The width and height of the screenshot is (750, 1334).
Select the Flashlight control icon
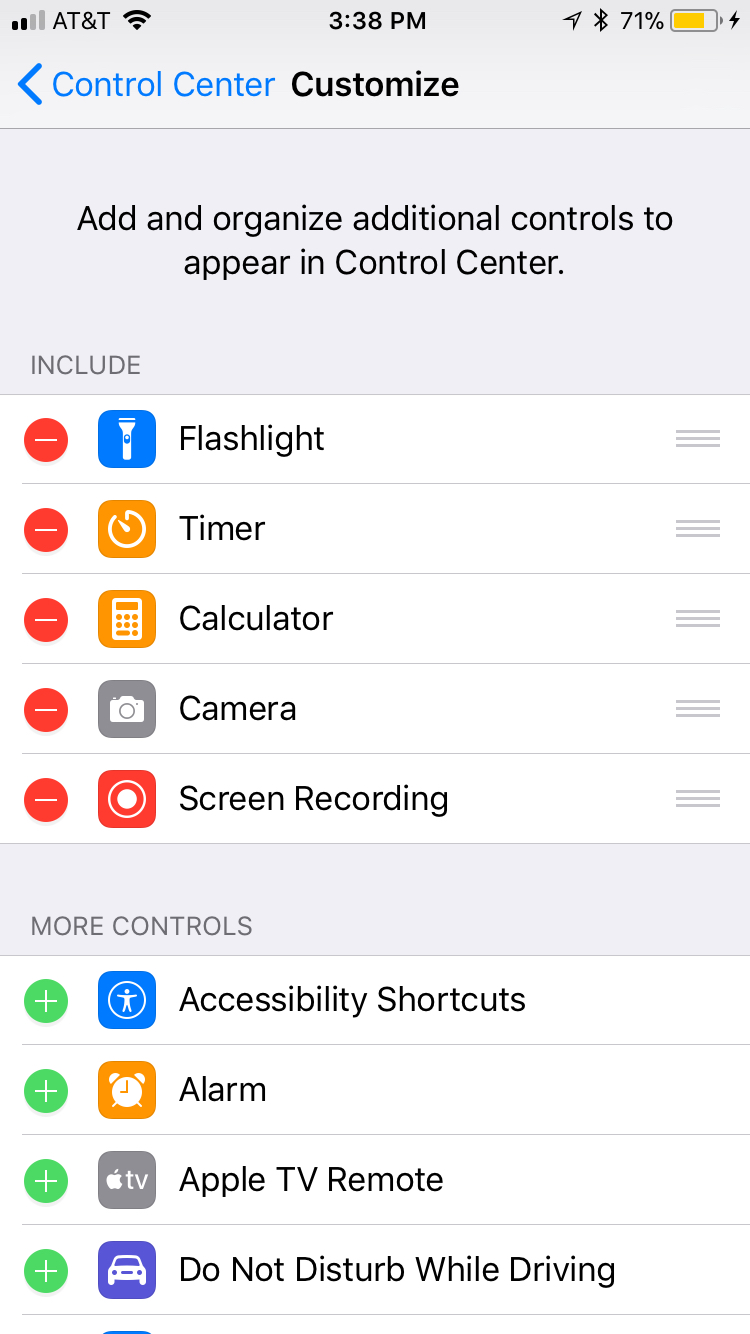pos(126,438)
